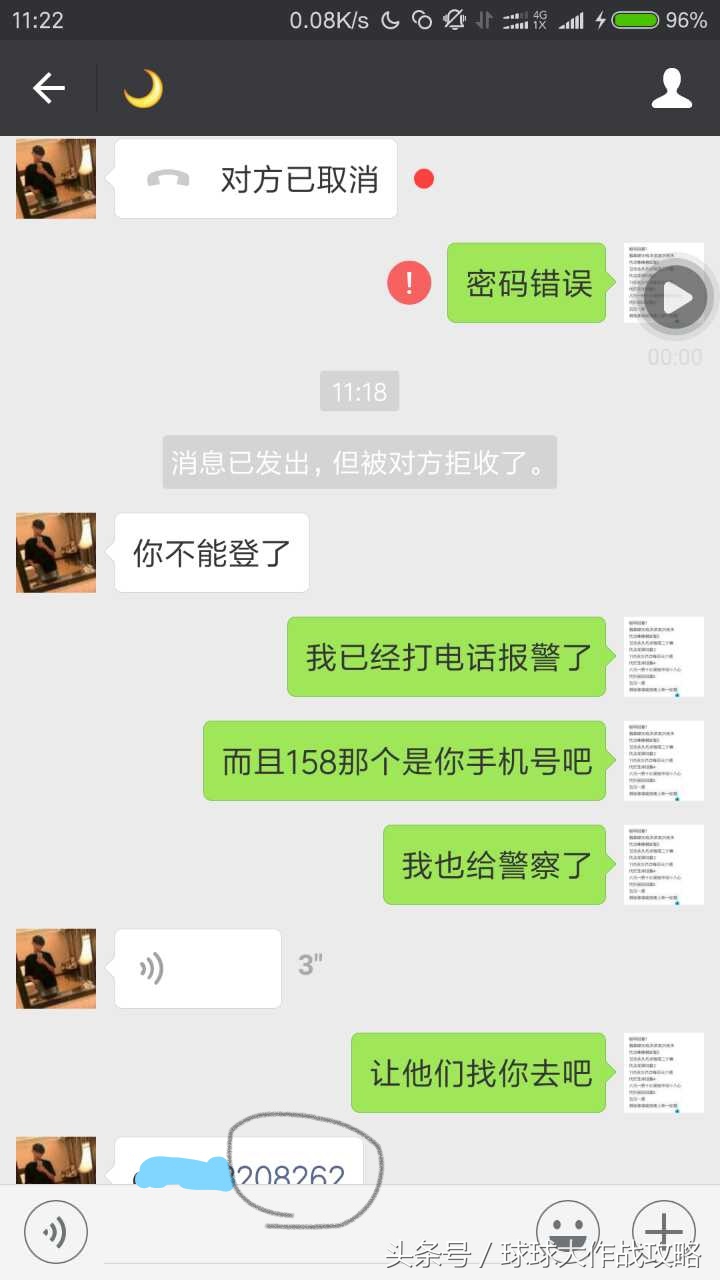This screenshot has width=720, height=1280.
Task: Open the emoji picker
Action: (567, 1231)
